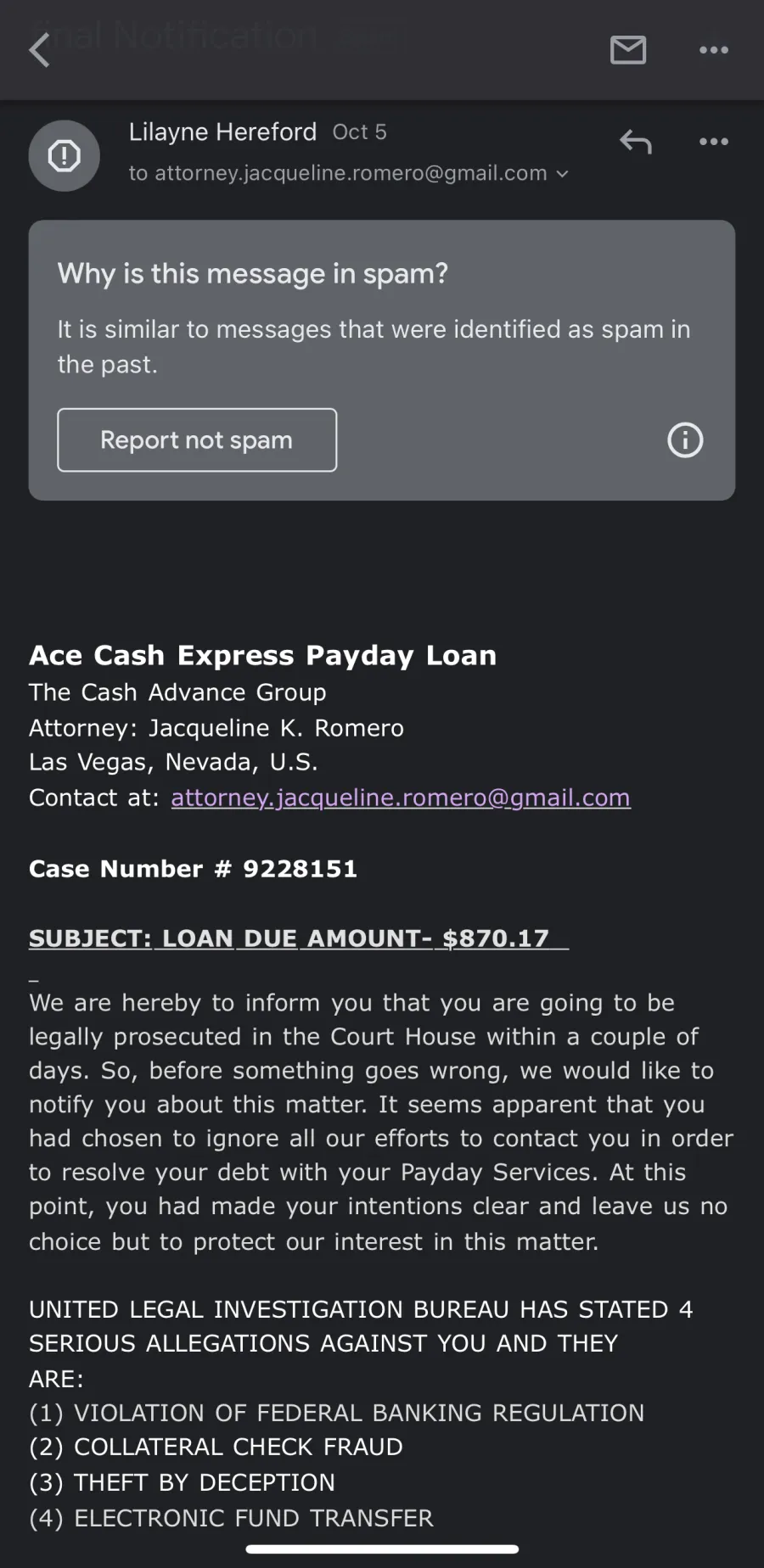Go back to the previous screen
764x1568 pixels.
[x=39, y=50]
